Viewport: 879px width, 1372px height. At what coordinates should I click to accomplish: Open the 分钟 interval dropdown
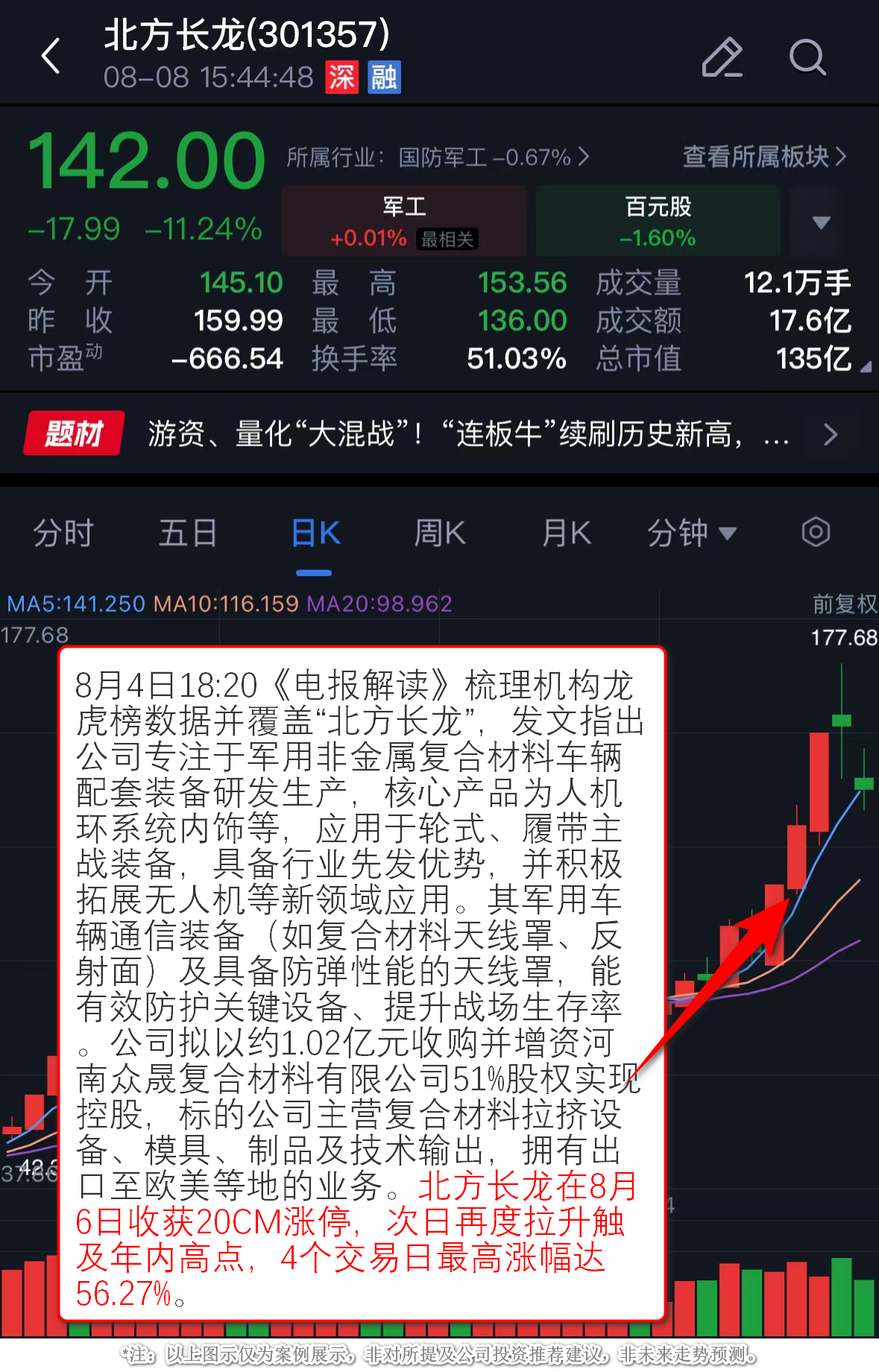691,534
